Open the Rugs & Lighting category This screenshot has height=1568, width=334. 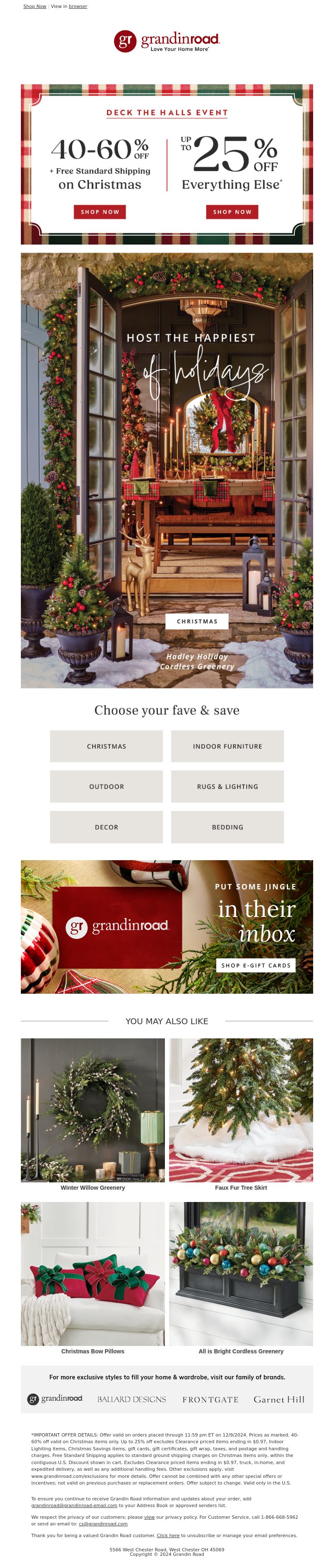[227, 786]
